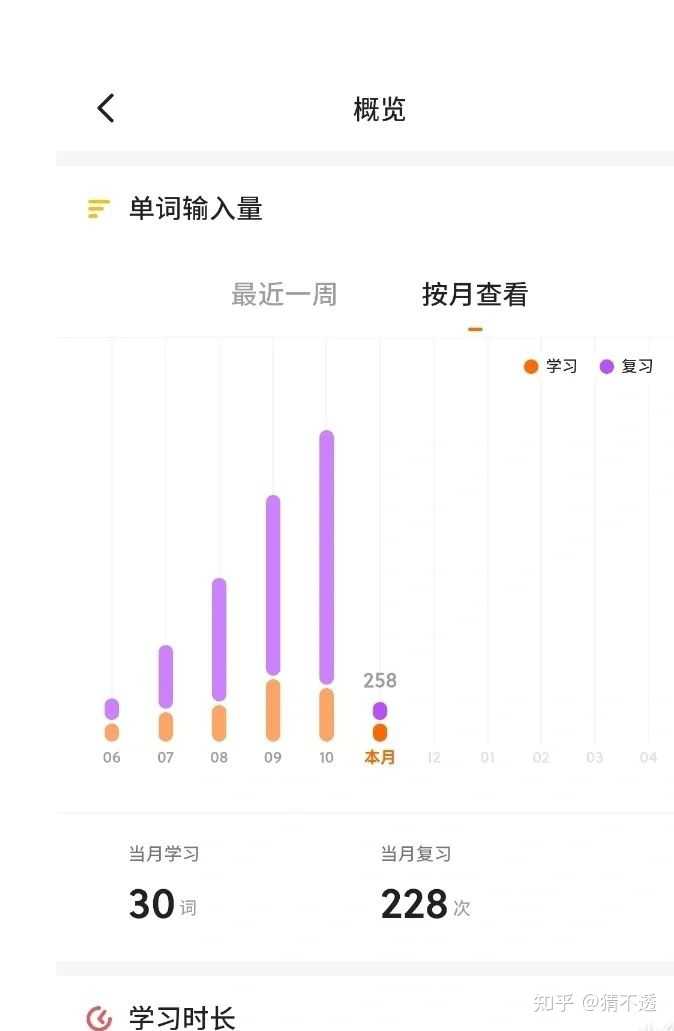Select the 09 month bar in chart

(273, 617)
